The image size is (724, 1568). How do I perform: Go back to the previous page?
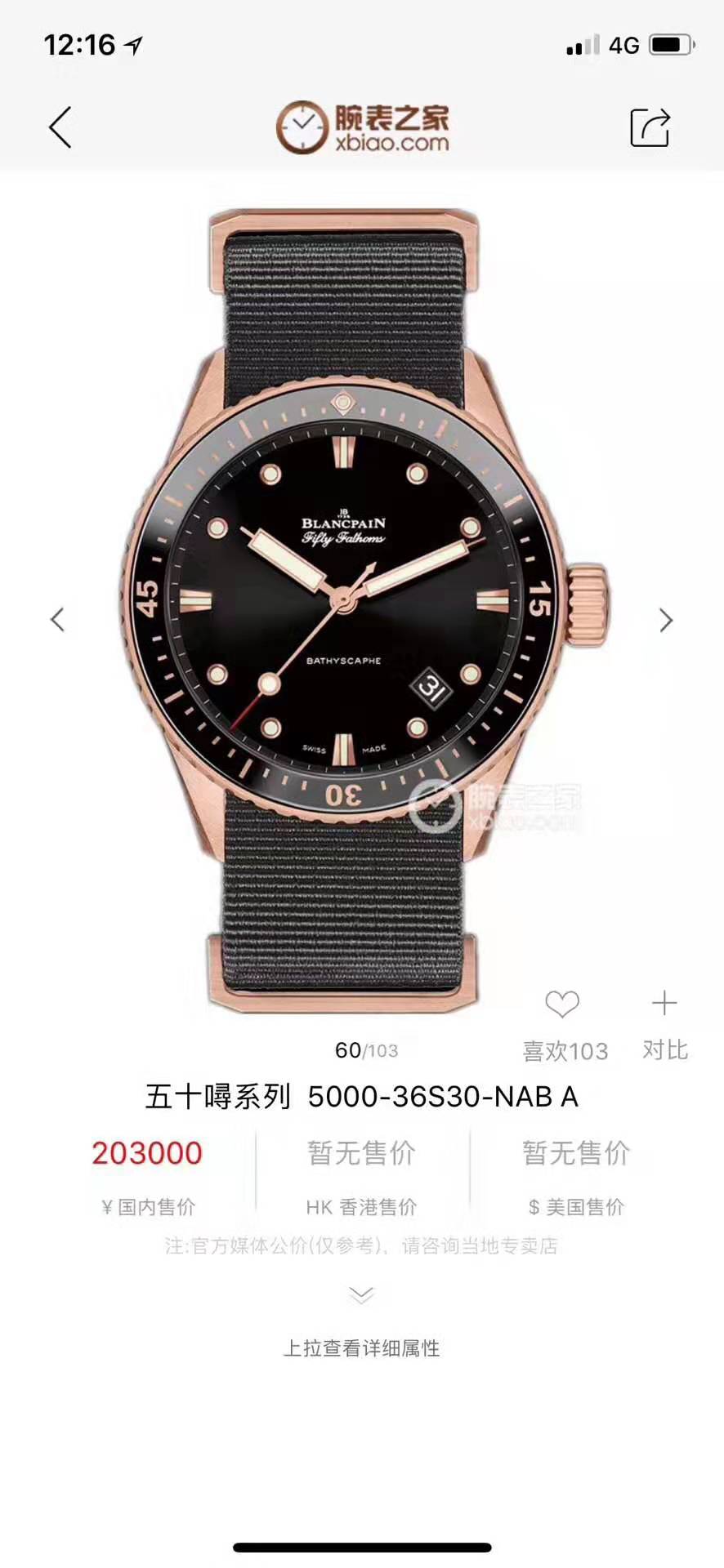point(60,127)
